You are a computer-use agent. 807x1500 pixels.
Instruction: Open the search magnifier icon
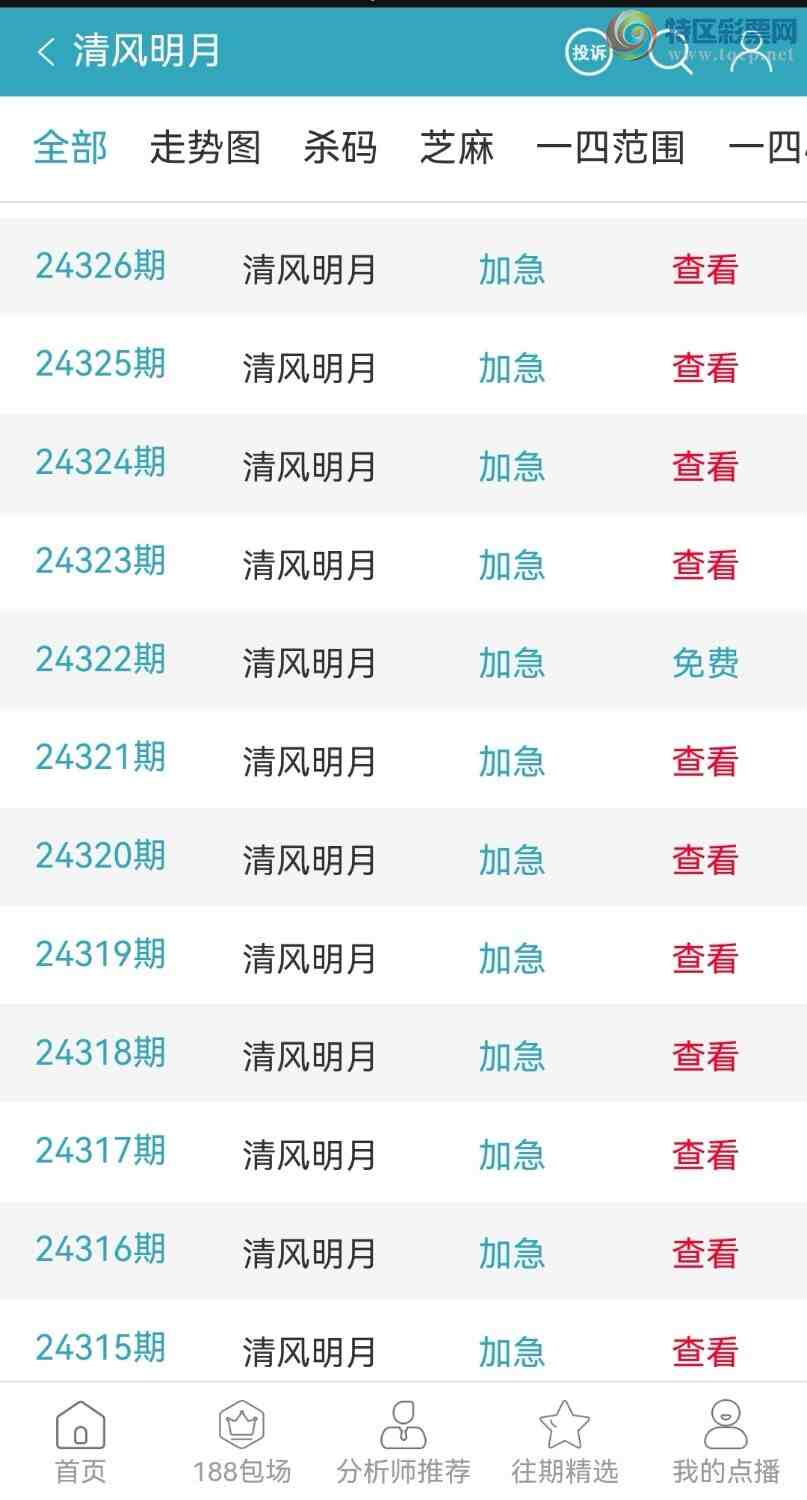coord(671,54)
